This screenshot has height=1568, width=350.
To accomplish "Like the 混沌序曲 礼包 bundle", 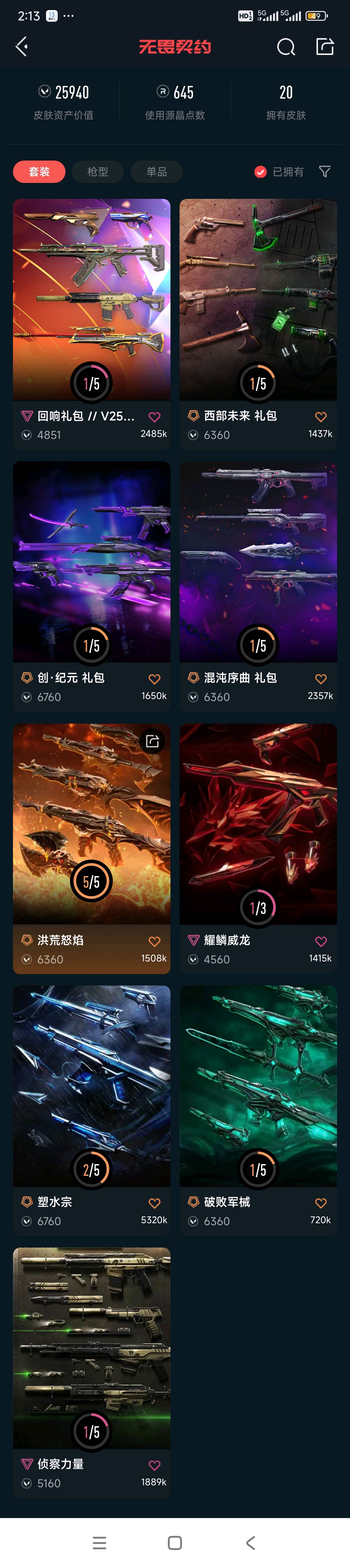I will pos(321,679).
